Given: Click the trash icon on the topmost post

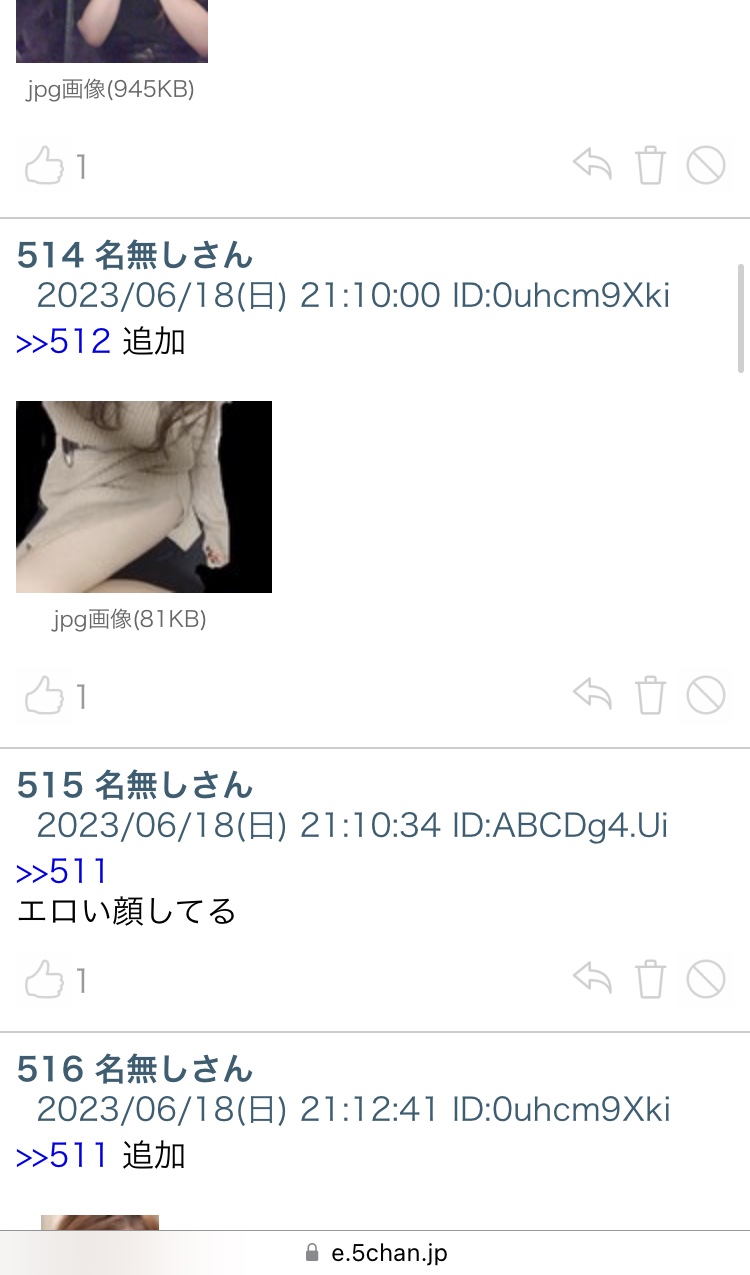Looking at the screenshot, I should click(x=650, y=165).
